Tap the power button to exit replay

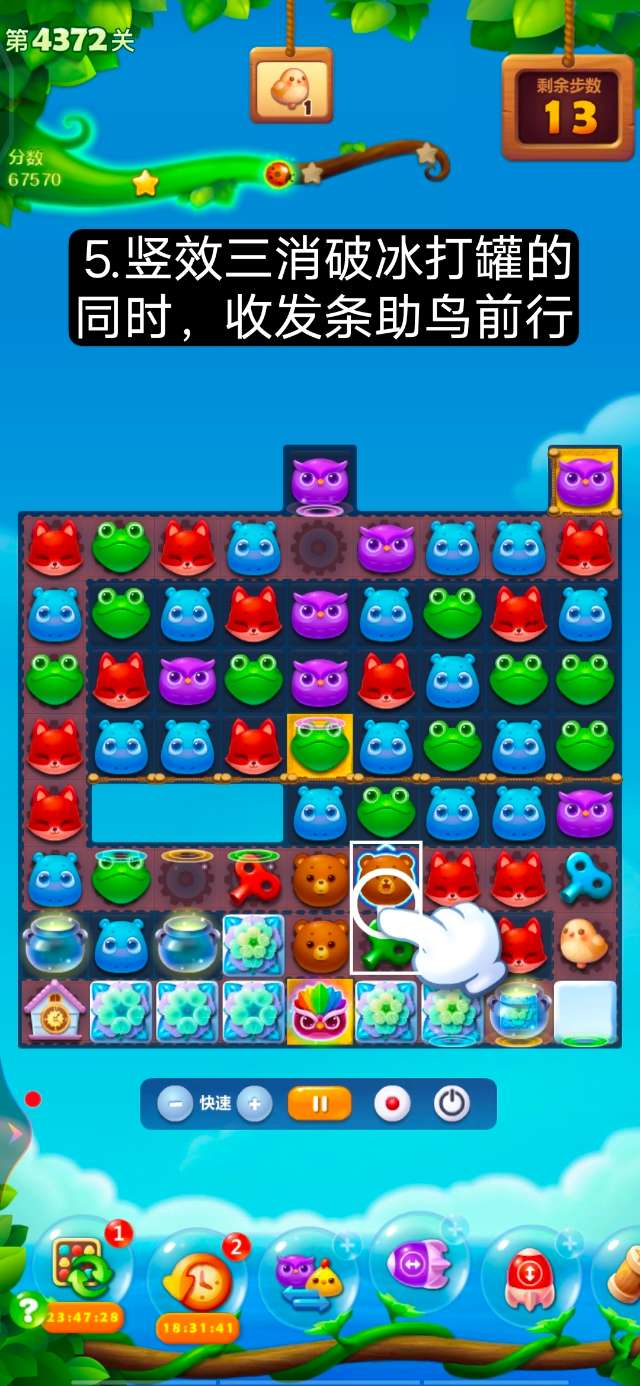tap(451, 1104)
